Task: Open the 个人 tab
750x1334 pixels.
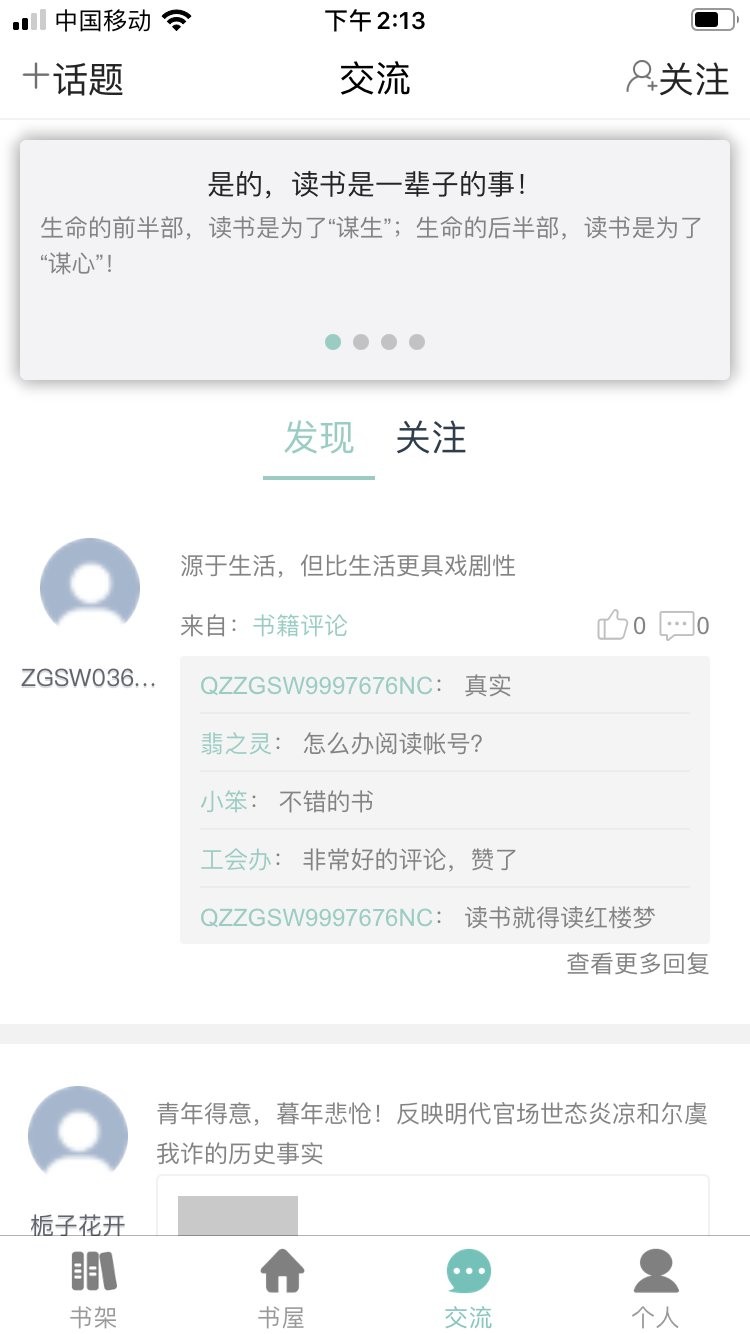Action: point(656,1290)
